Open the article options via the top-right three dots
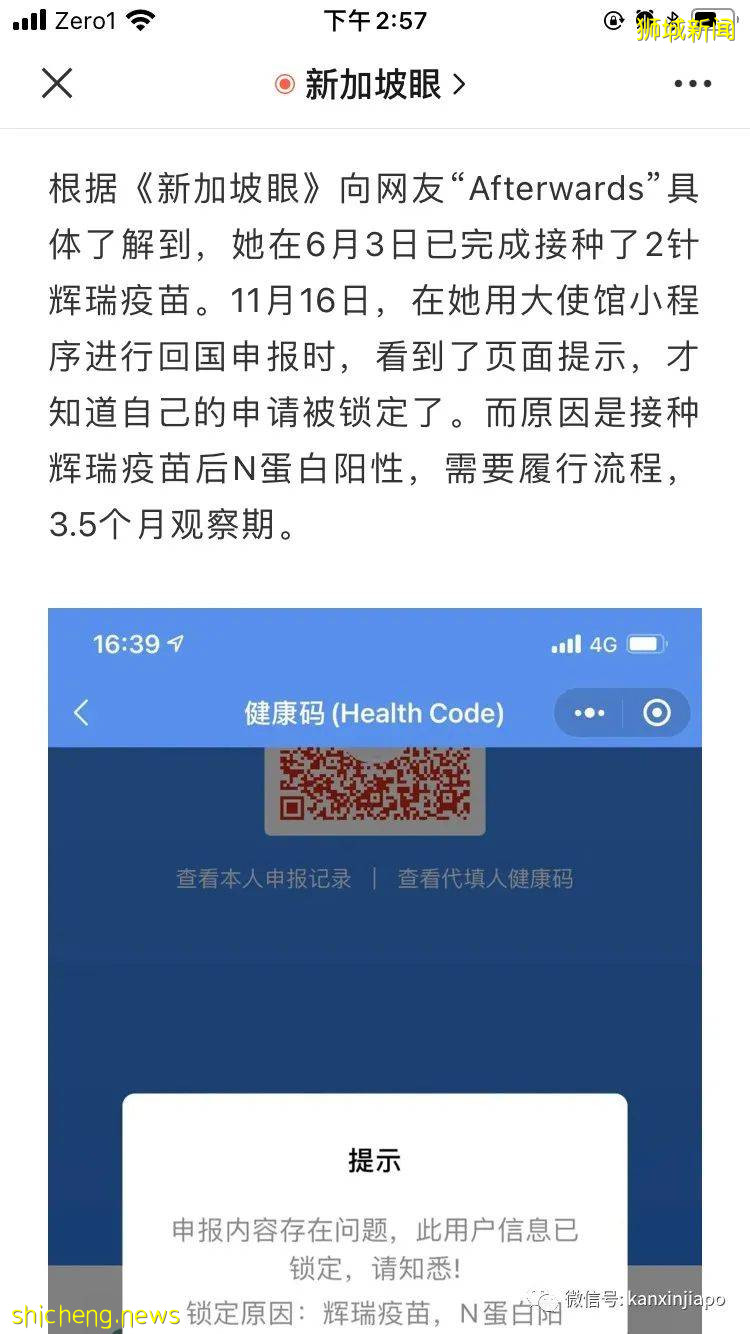The height and width of the screenshot is (1334, 750). tap(693, 83)
